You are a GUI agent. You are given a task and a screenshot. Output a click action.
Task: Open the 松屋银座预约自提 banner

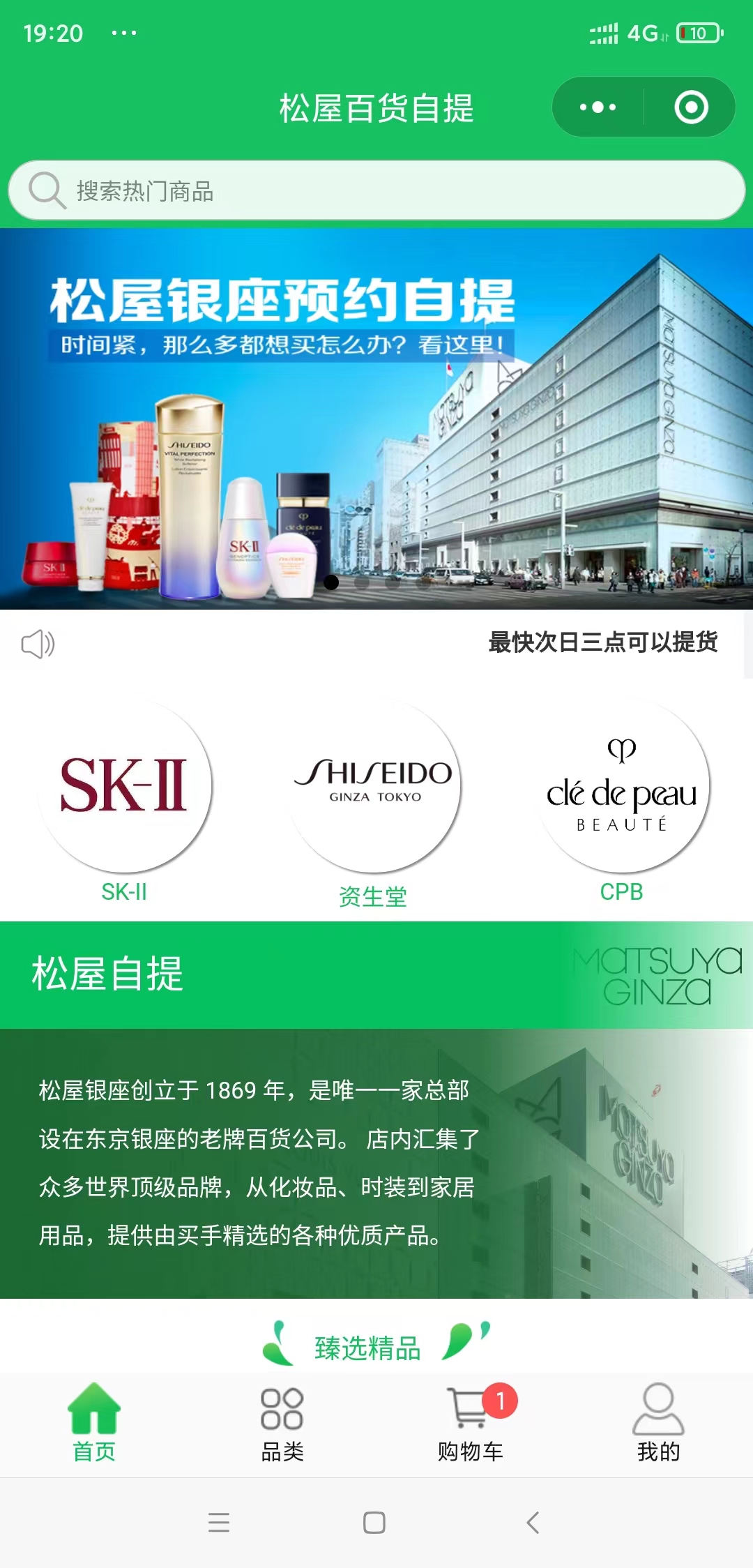(x=376, y=419)
